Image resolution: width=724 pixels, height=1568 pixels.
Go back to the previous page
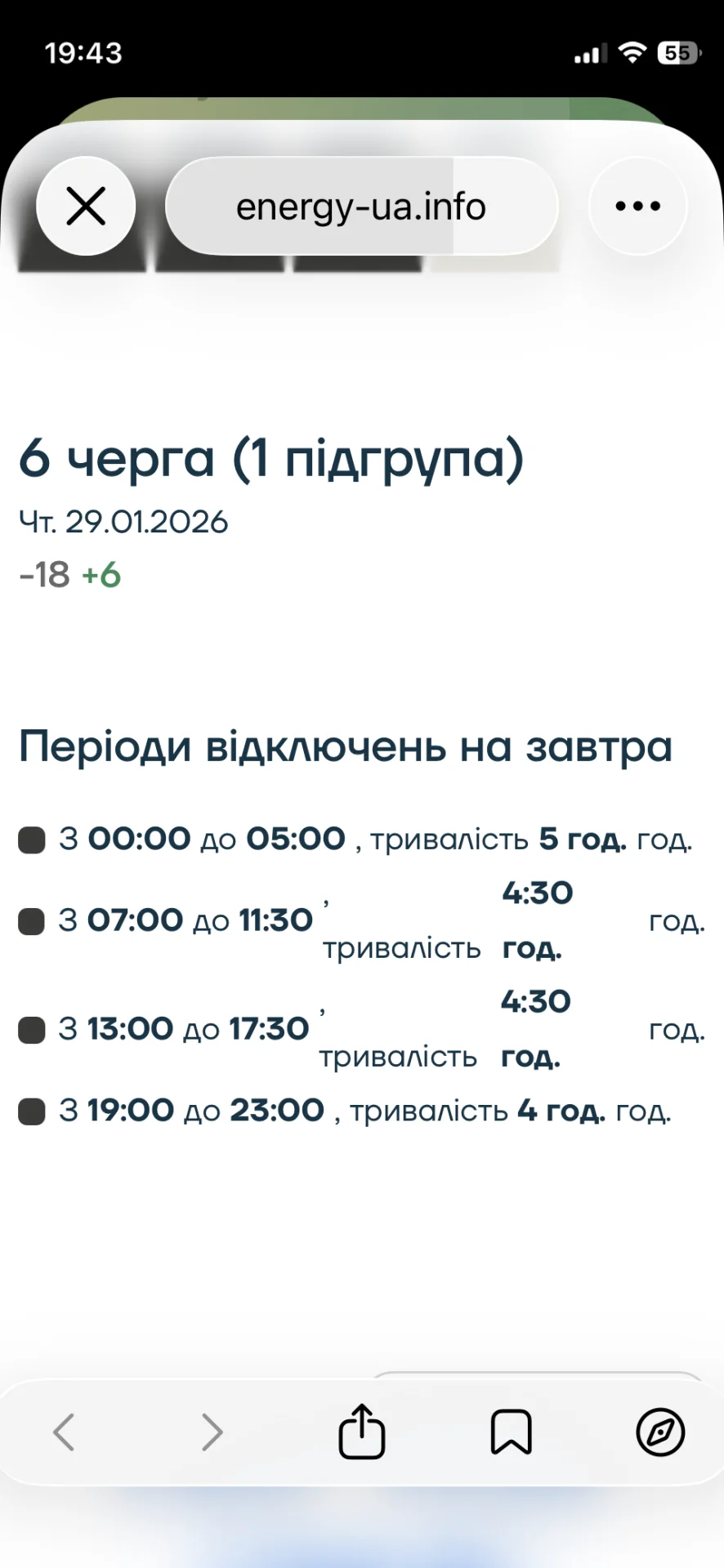tap(65, 1431)
